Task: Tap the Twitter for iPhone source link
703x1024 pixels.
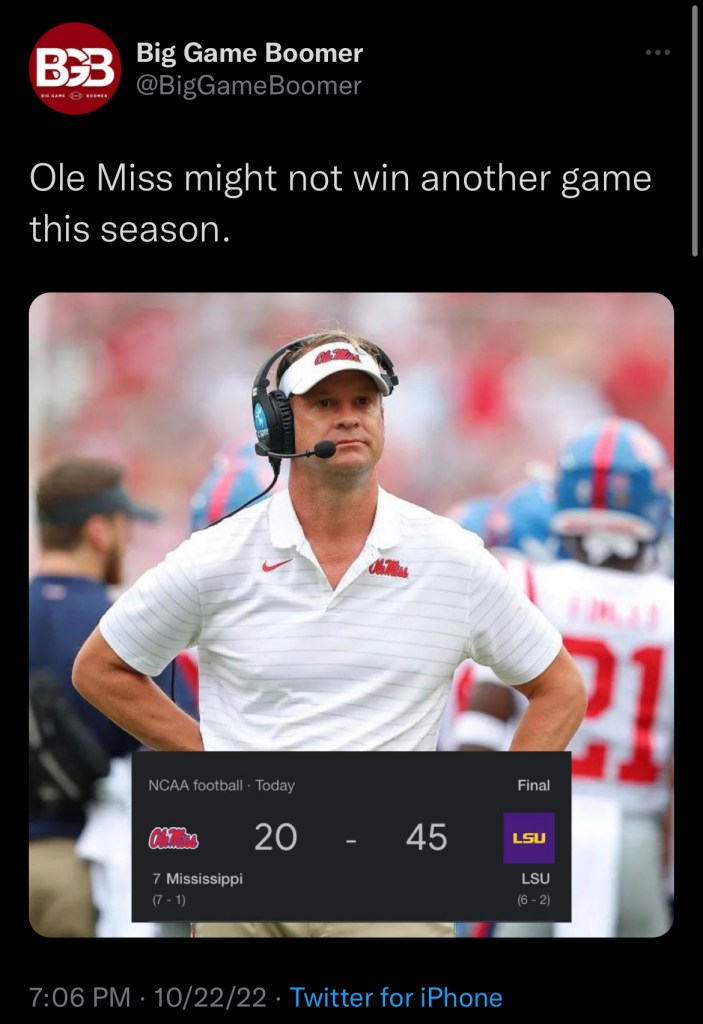Action: [396, 997]
